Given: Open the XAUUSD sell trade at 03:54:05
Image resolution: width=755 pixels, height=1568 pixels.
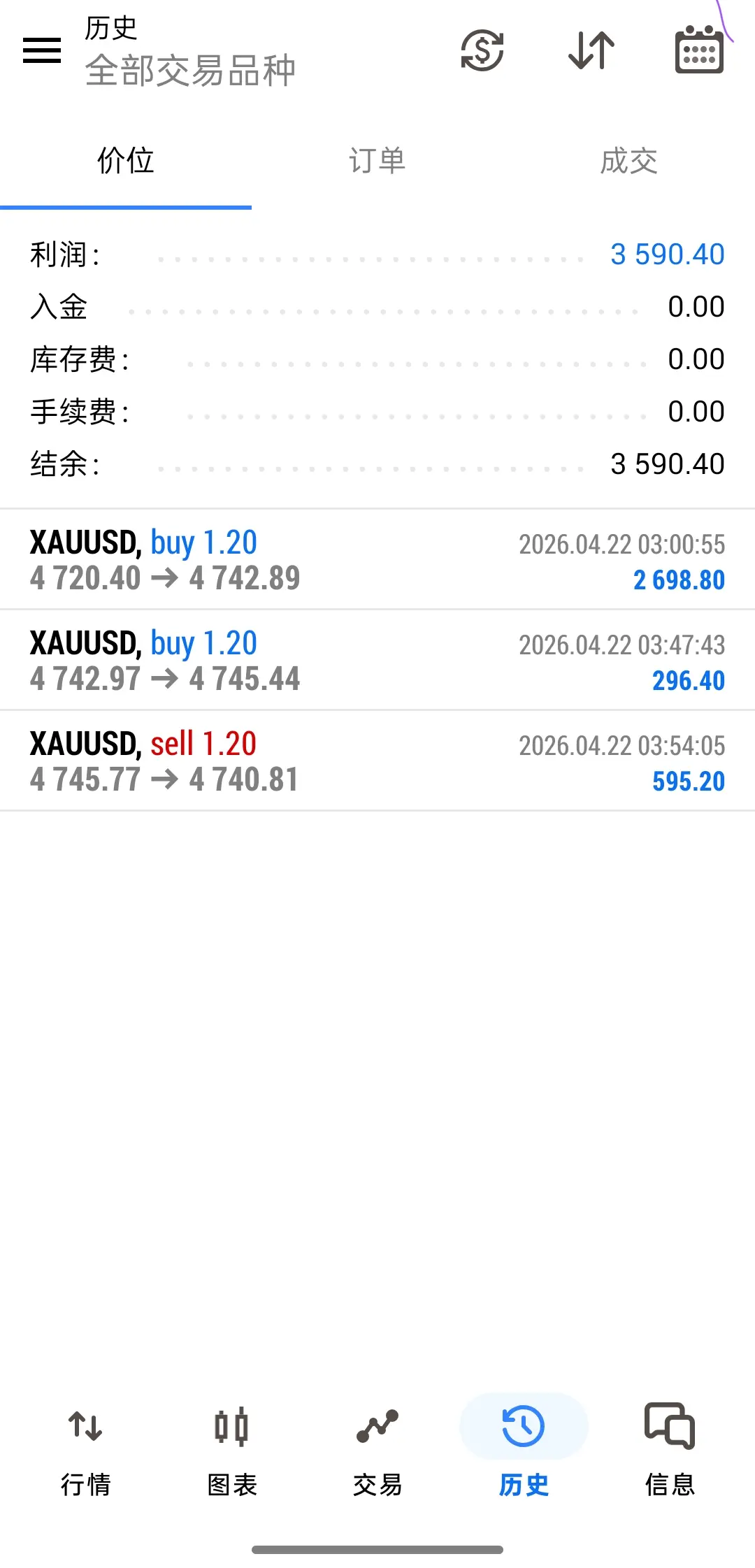Looking at the screenshot, I should click(377, 761).
